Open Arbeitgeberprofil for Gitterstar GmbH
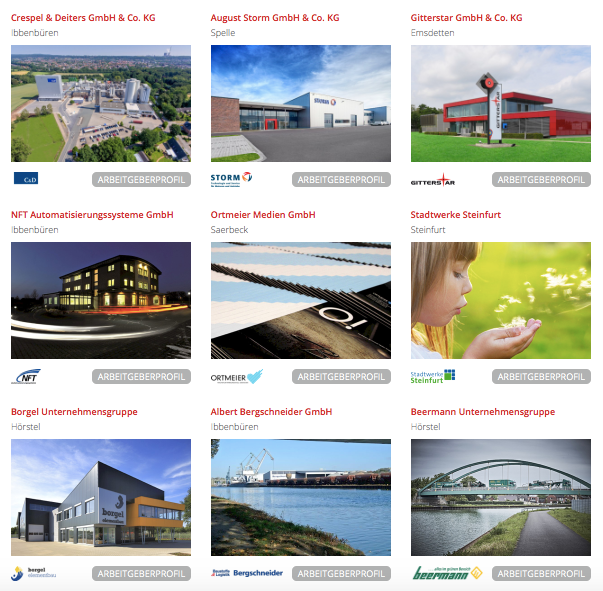The image size is (603, 591). tap(542, 180)
